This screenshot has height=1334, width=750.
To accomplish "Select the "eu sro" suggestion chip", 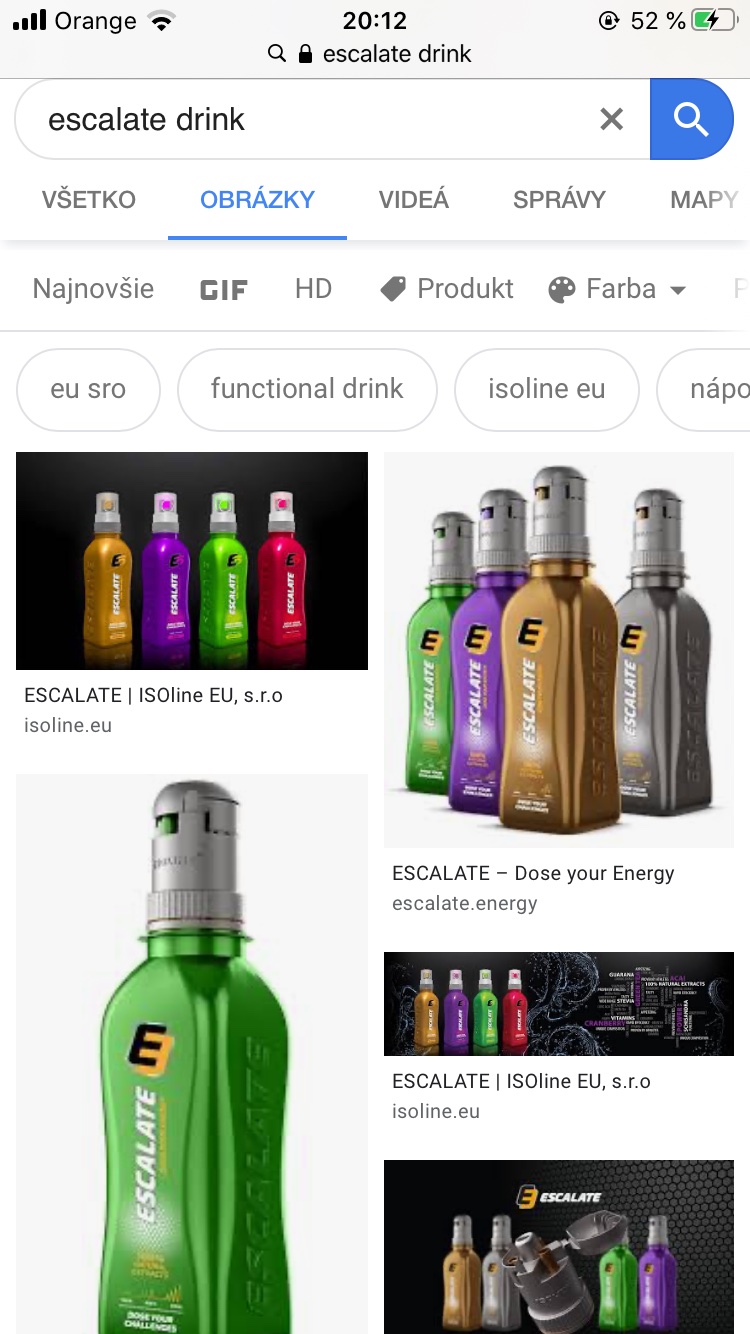I will (x=88, y=389).
